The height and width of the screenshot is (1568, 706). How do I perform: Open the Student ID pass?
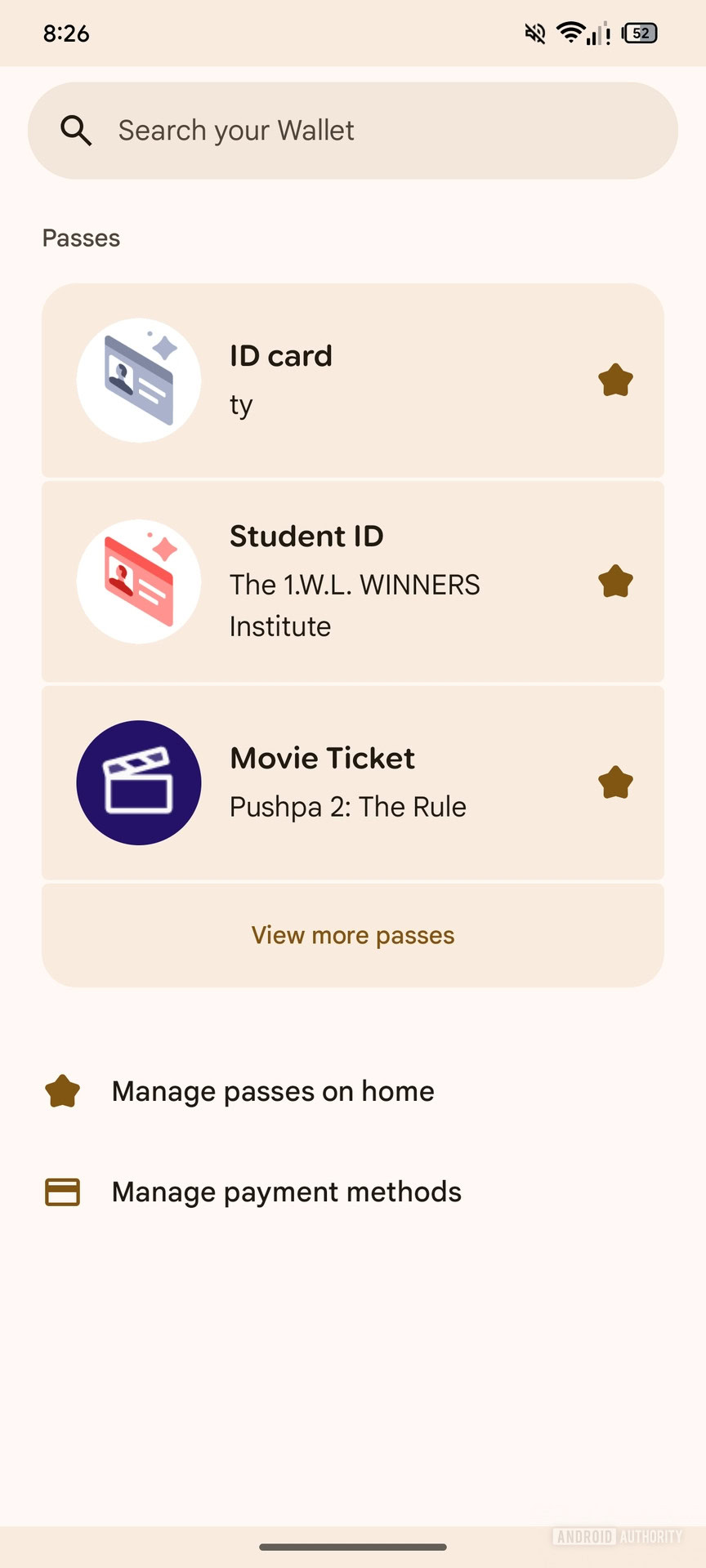pos(327,581)
